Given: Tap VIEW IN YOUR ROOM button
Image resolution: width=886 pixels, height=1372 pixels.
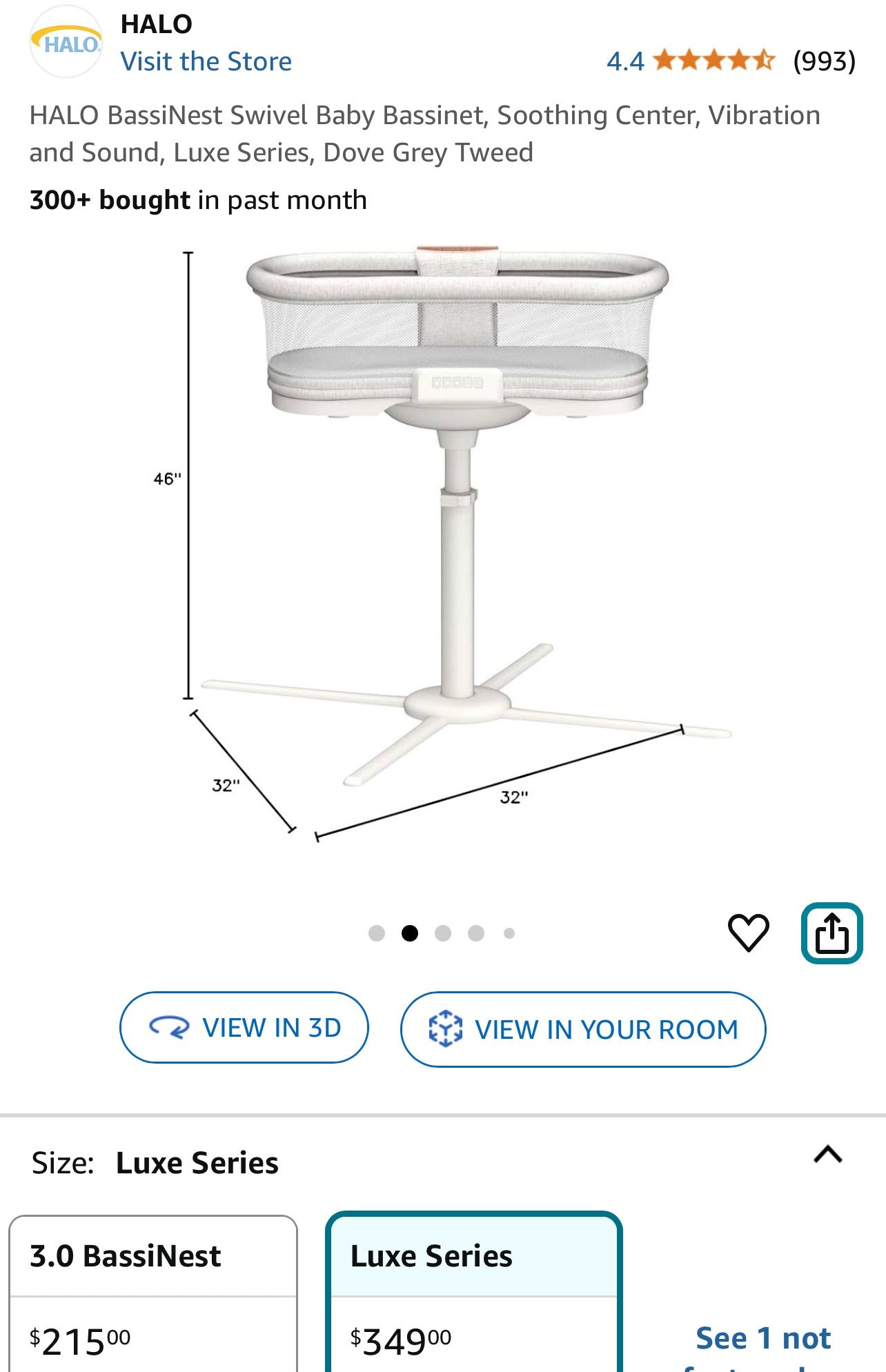Looking at the screenshot, I should 583,1029.
